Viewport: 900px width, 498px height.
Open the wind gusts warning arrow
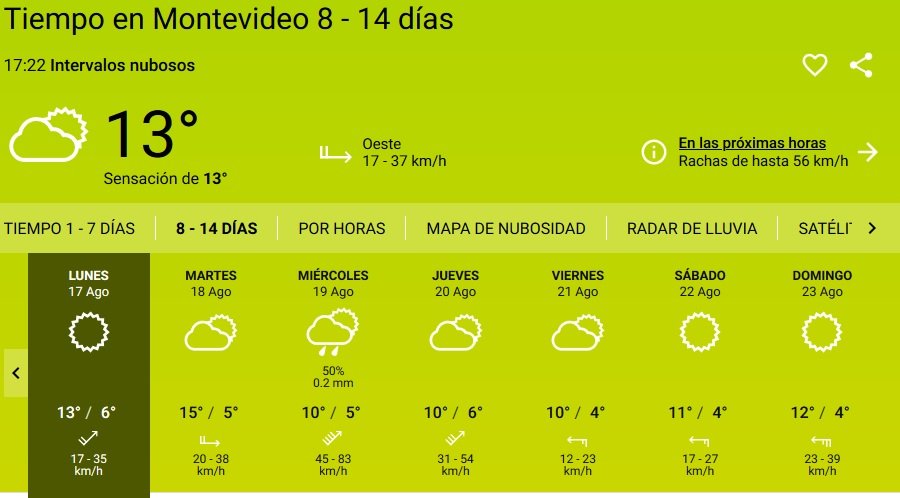(868, 152)
